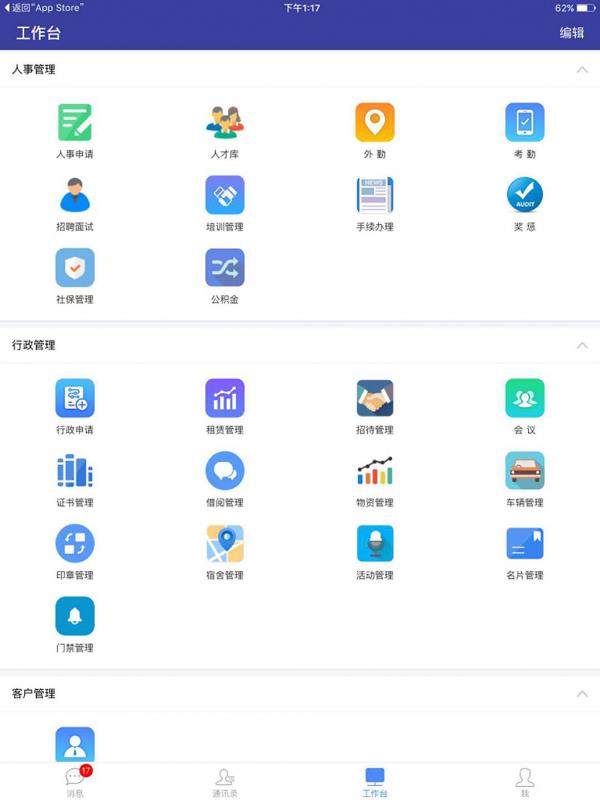The image size is (600, 800).
Task: Switch to the 通讯录 tab
Action: (x=225, y=781)
